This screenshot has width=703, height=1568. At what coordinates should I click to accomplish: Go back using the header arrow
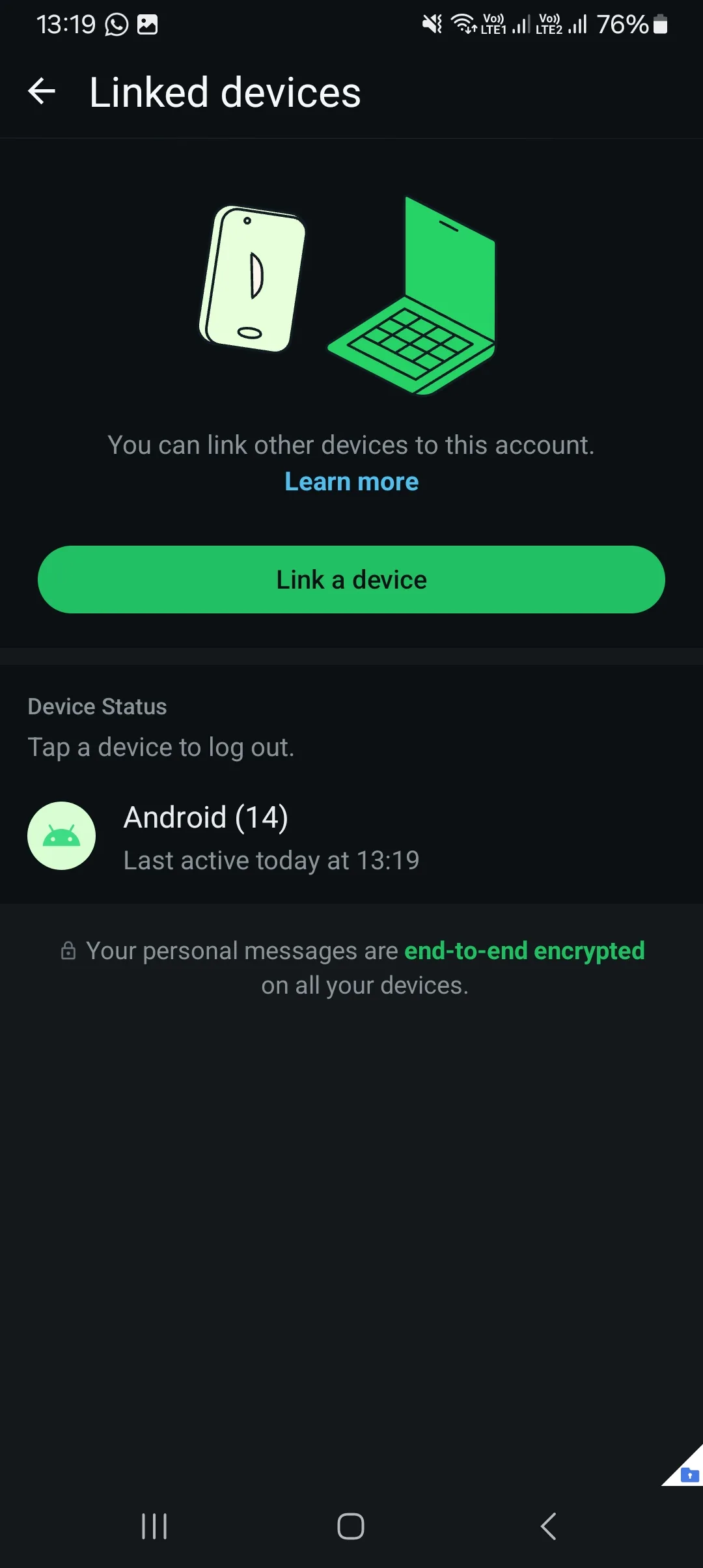42,91
